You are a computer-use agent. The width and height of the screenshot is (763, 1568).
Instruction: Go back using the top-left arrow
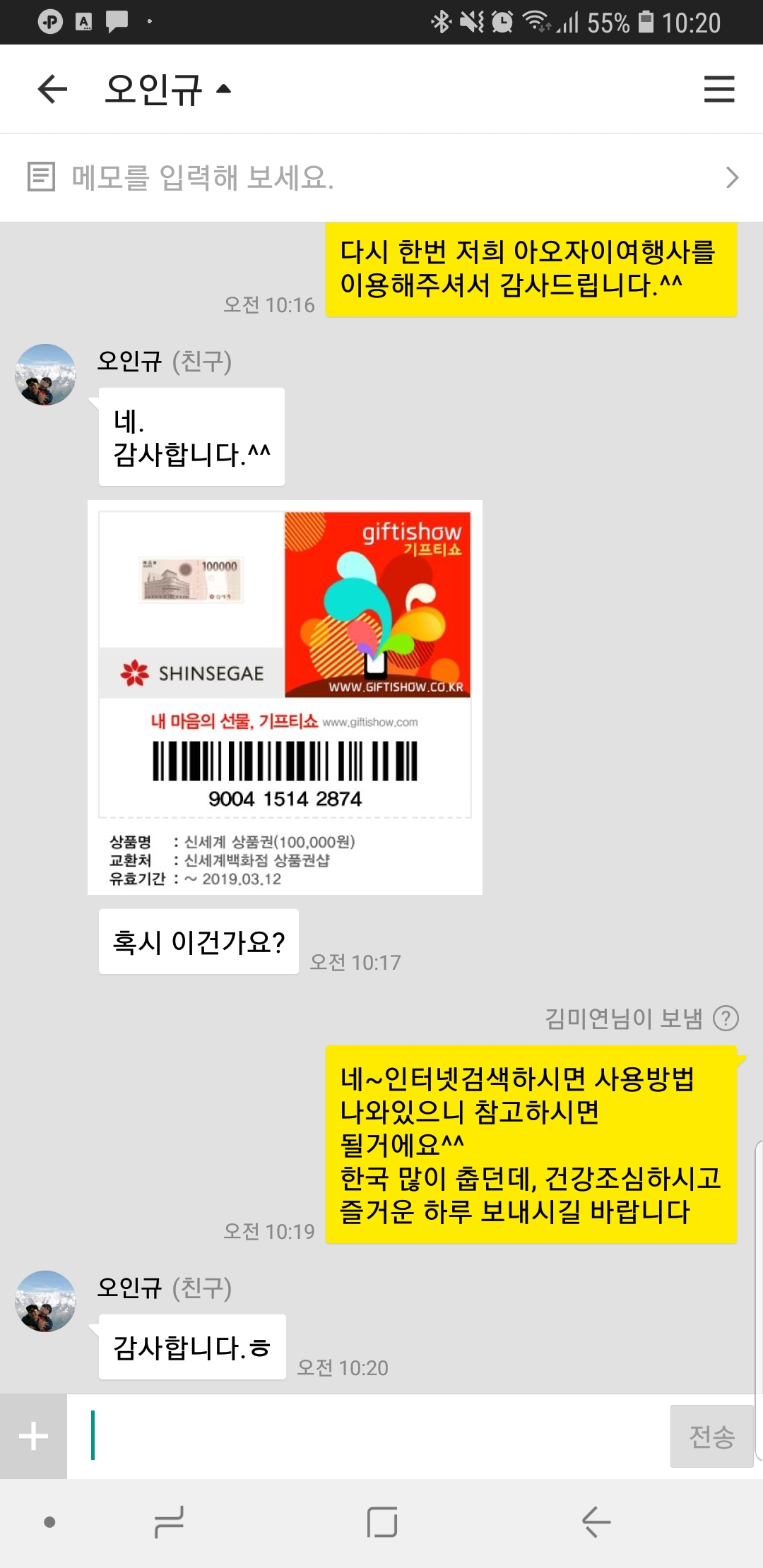coord(52,89)
